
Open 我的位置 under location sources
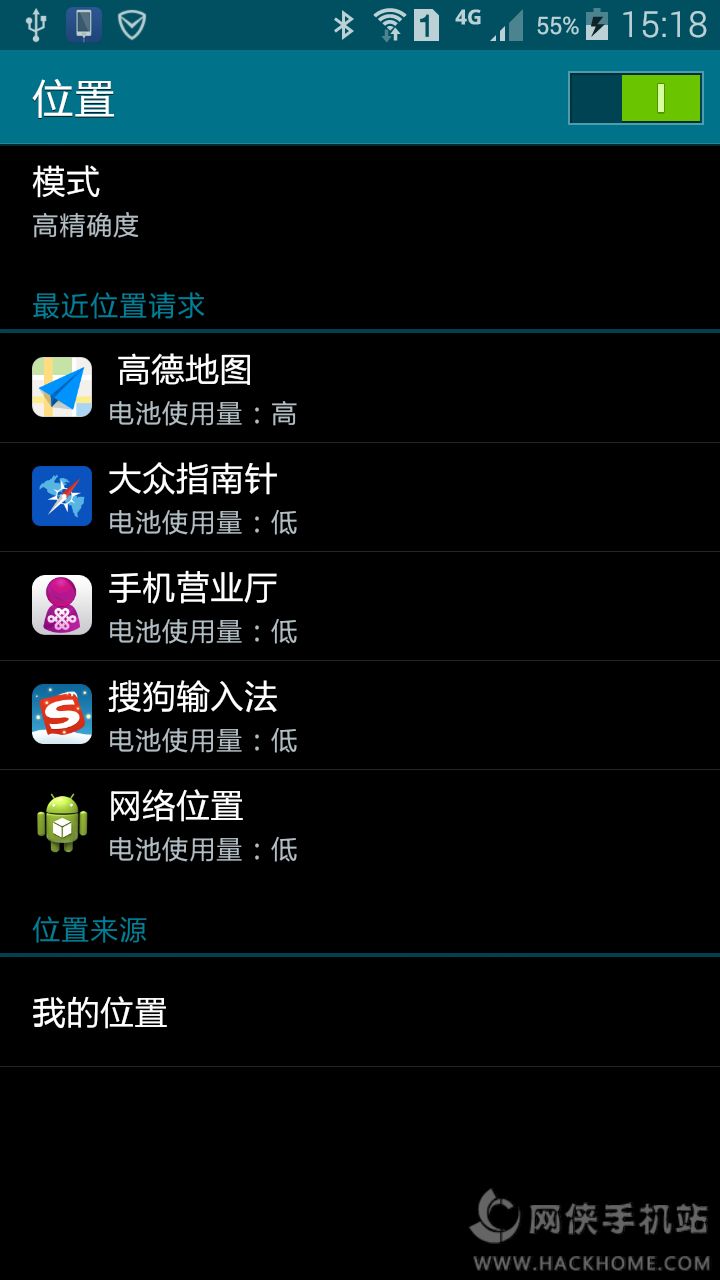(360, 1012)
